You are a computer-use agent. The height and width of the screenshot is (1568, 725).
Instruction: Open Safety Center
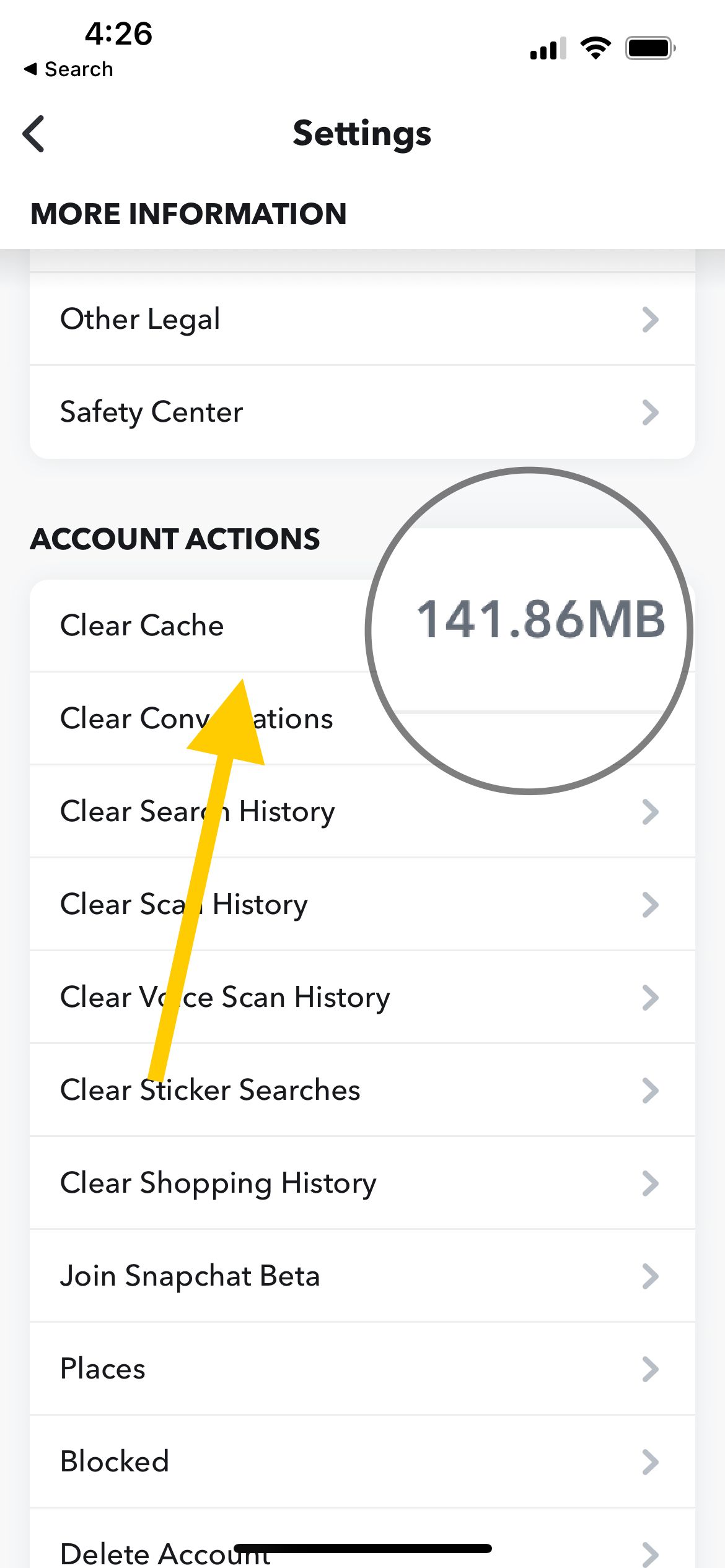click(x=362, y=412)
